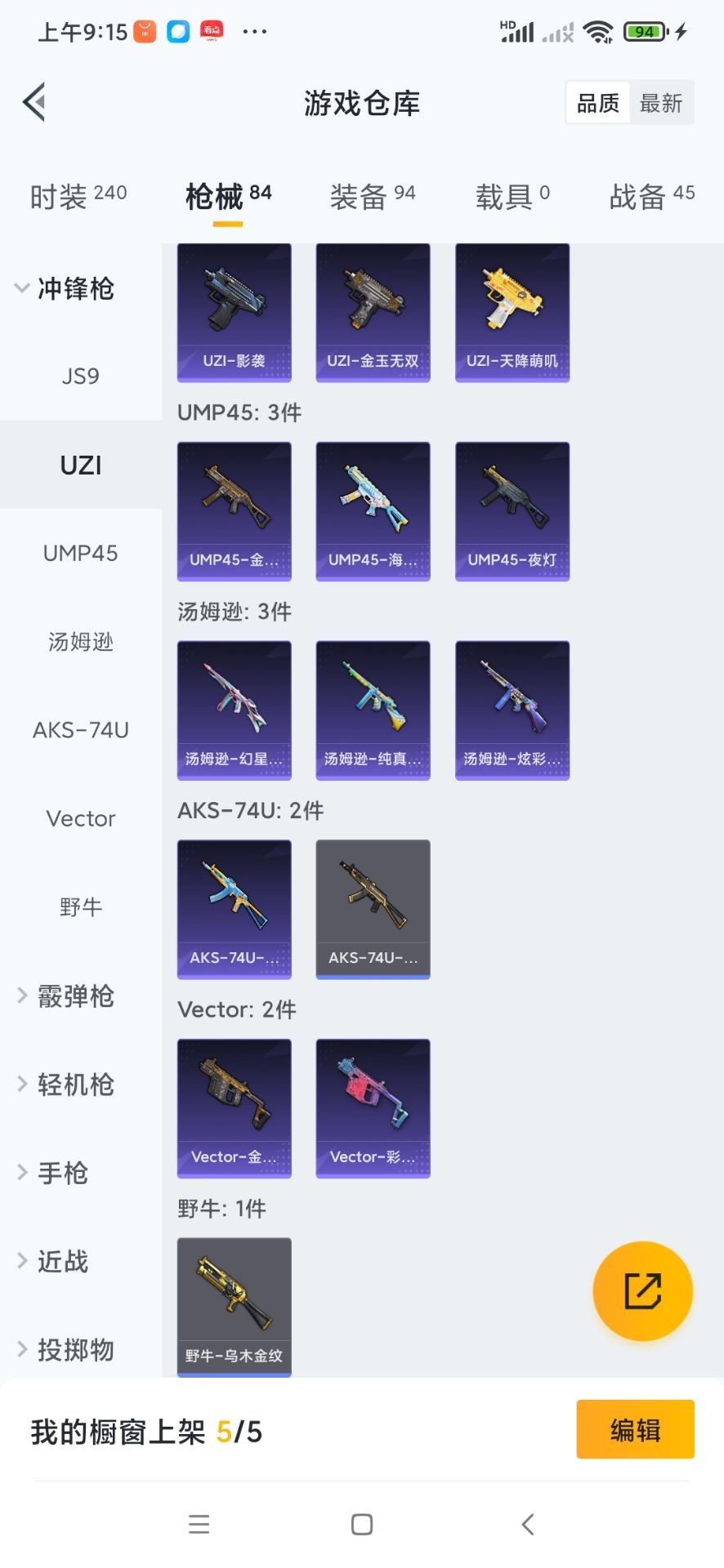
Task: Tap the 编辑 button for showcase
Action: [x=635, y=1430]
